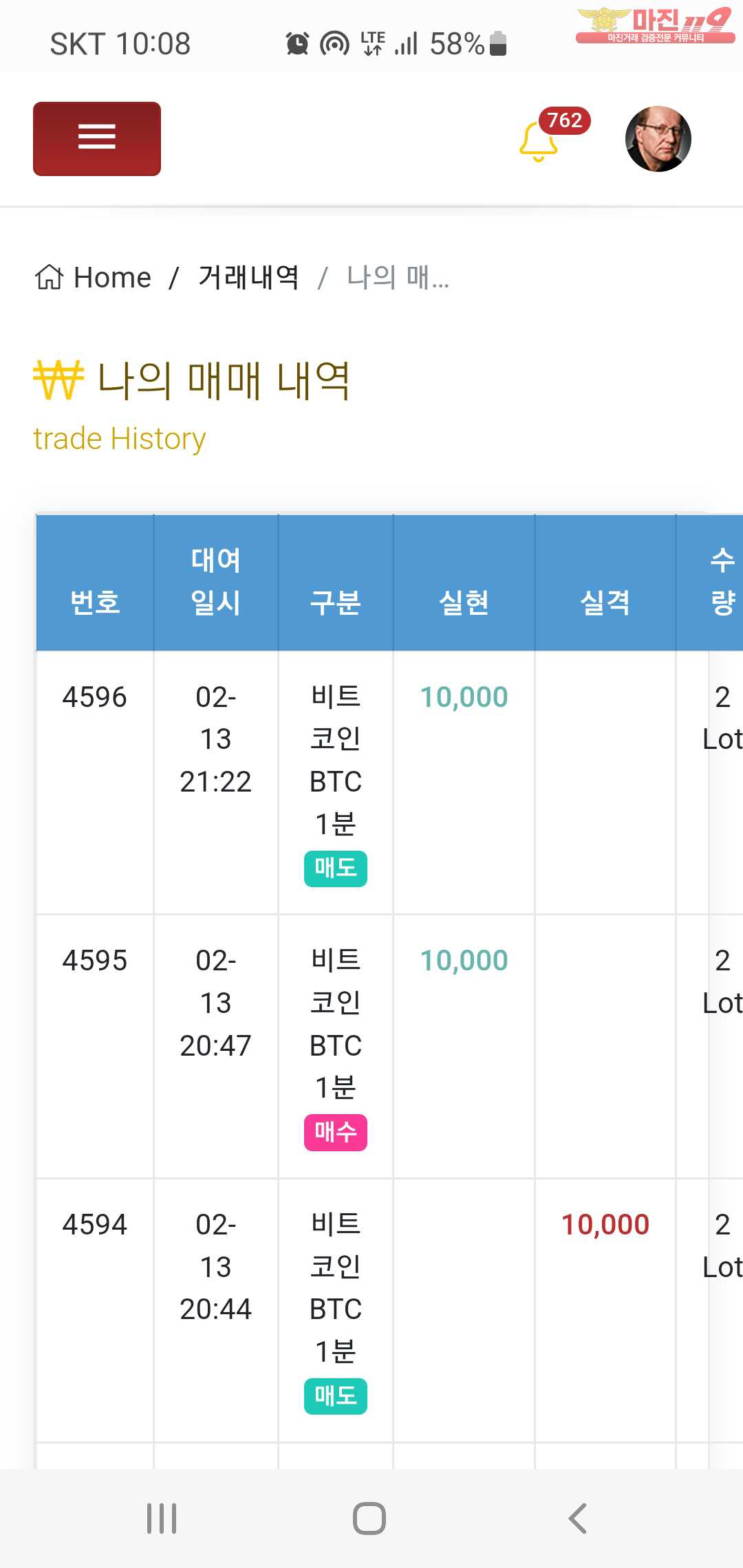Image resolution: width=743 pixels, height=1568 pixels.
Task: Tap the system back button
Action: click(x=578, y=1518)
